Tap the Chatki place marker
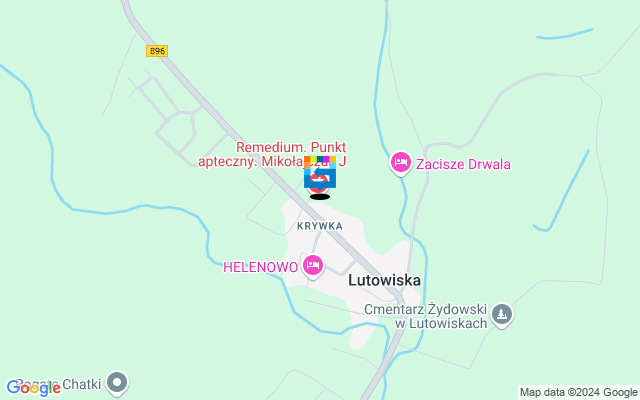Screen dimensions: 640x400 click(x=119, y=382)
